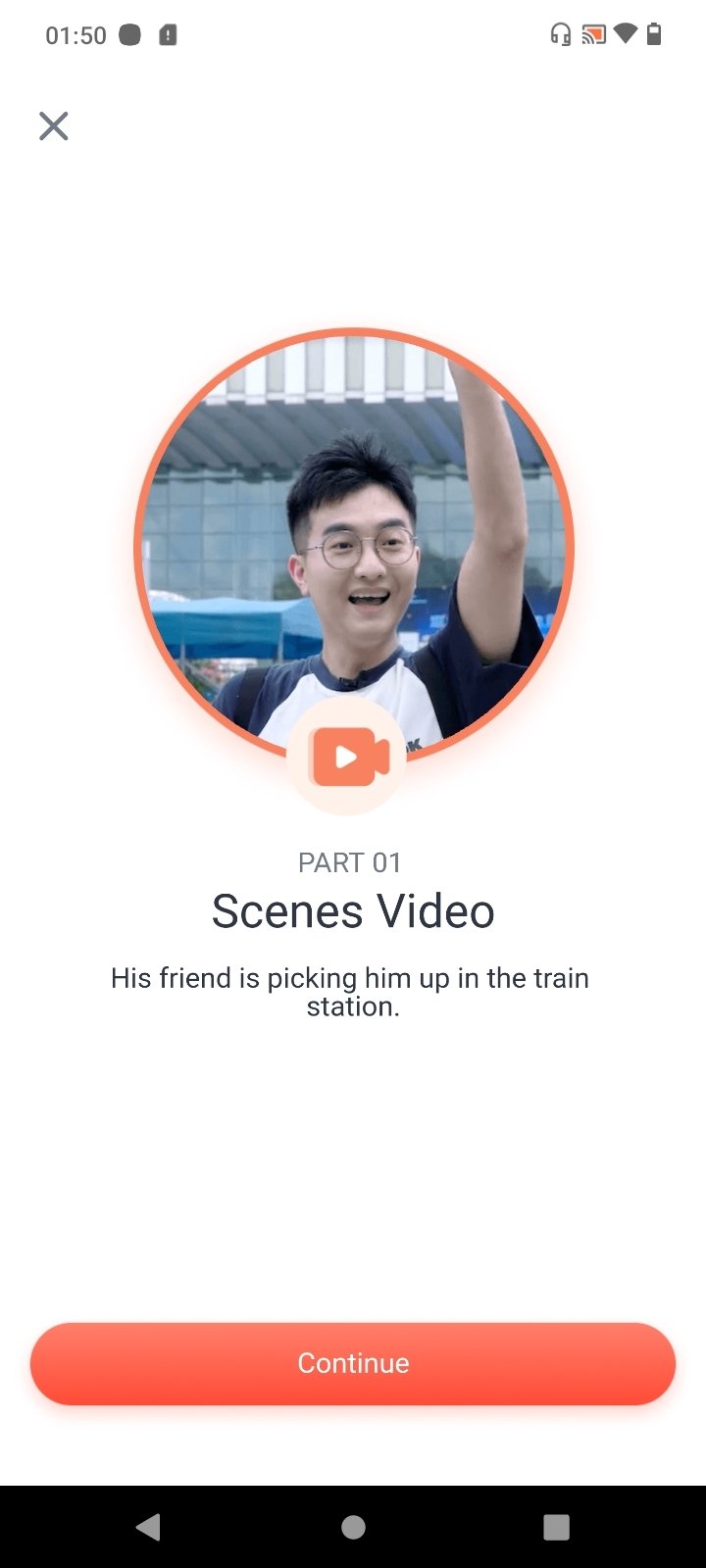Open the recent apps overview
The image size is (706, 1568).
pos(556,1527)
